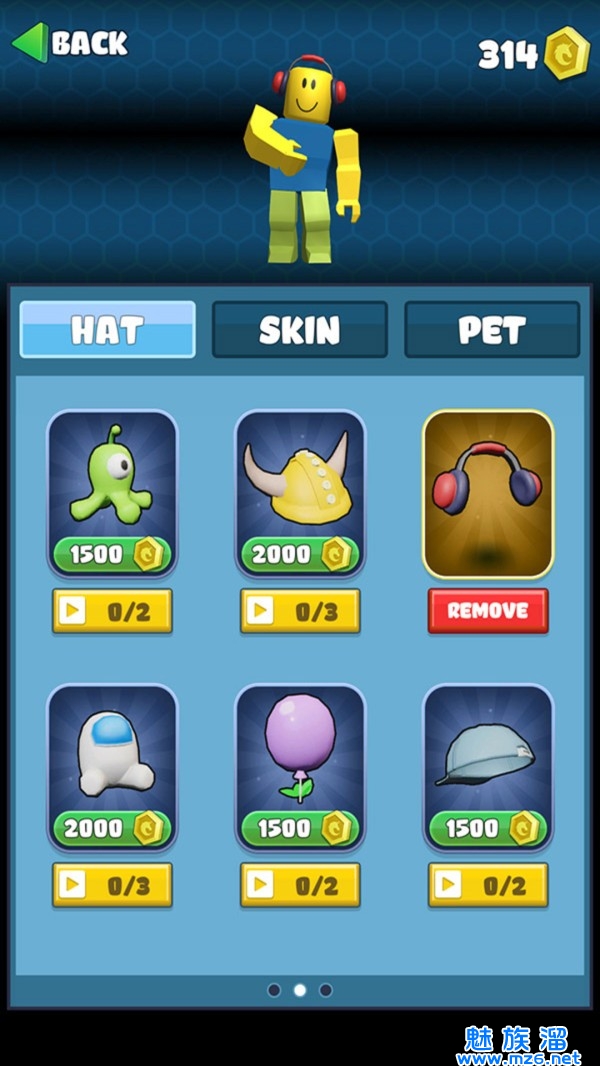Watch an ad for the viking helmet

(300, 611)
